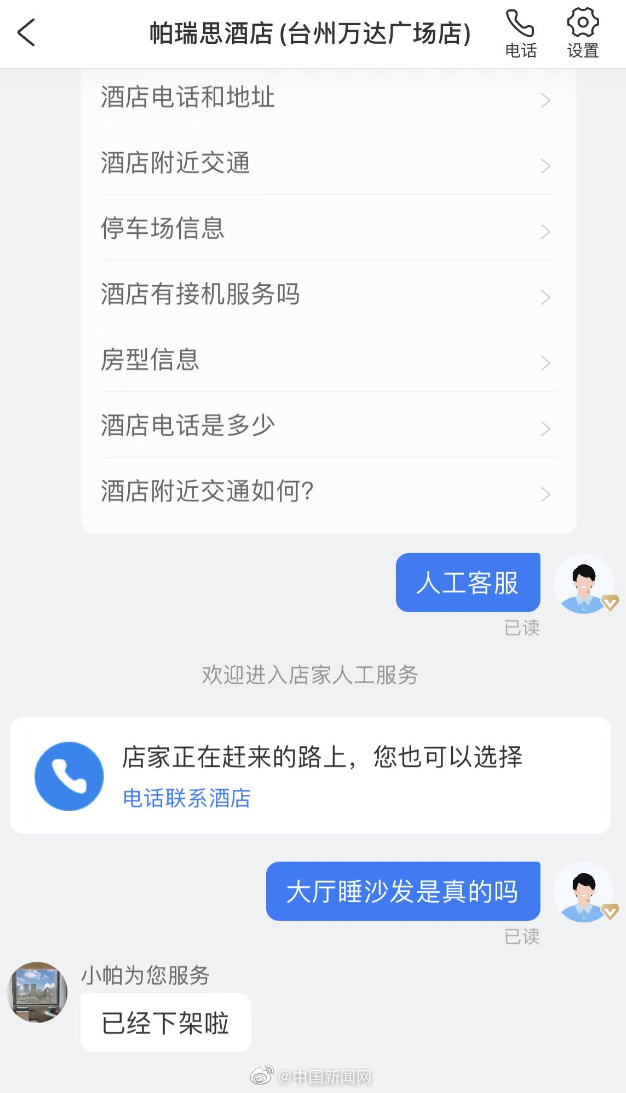The image size is (626, 1093).
Task: Open 酒店电话和地址 question
Action: coord(328,98)
